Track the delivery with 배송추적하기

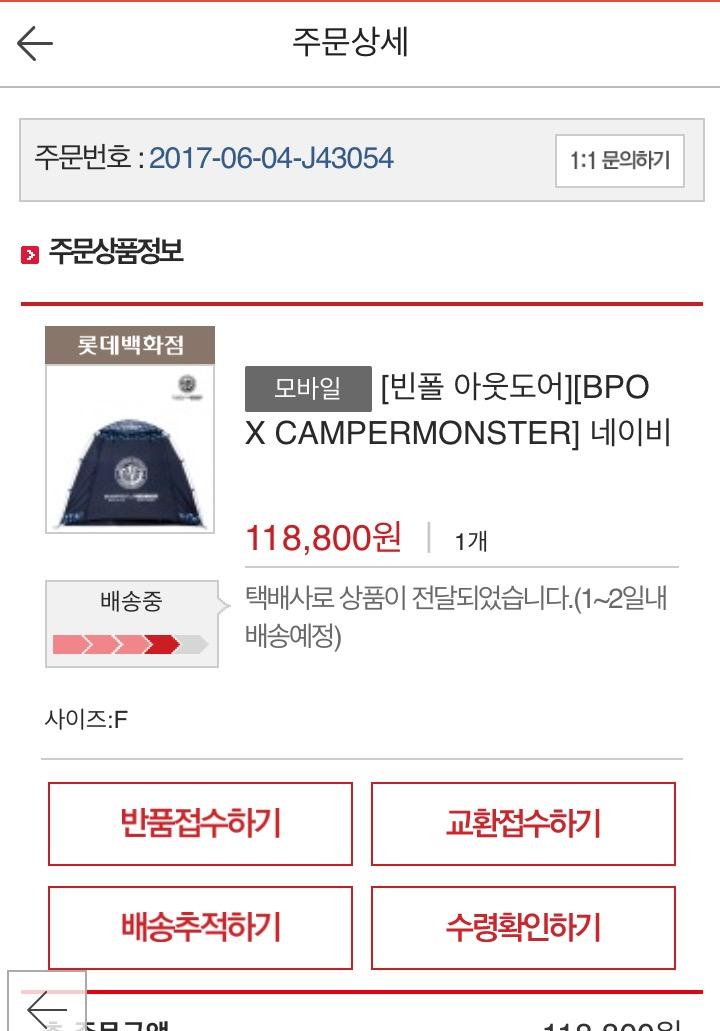[x=200, y=927]
